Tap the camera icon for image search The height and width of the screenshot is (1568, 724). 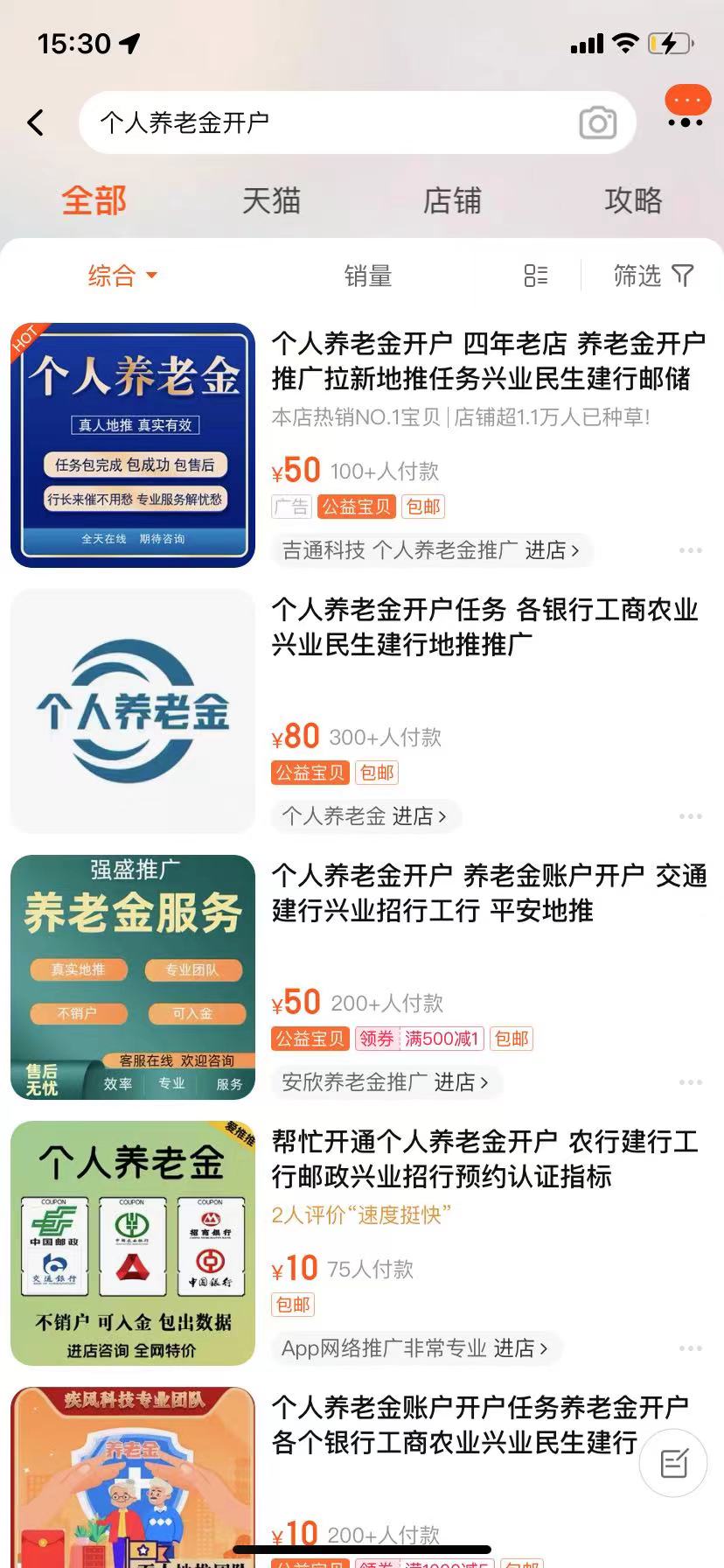[597, 122]
